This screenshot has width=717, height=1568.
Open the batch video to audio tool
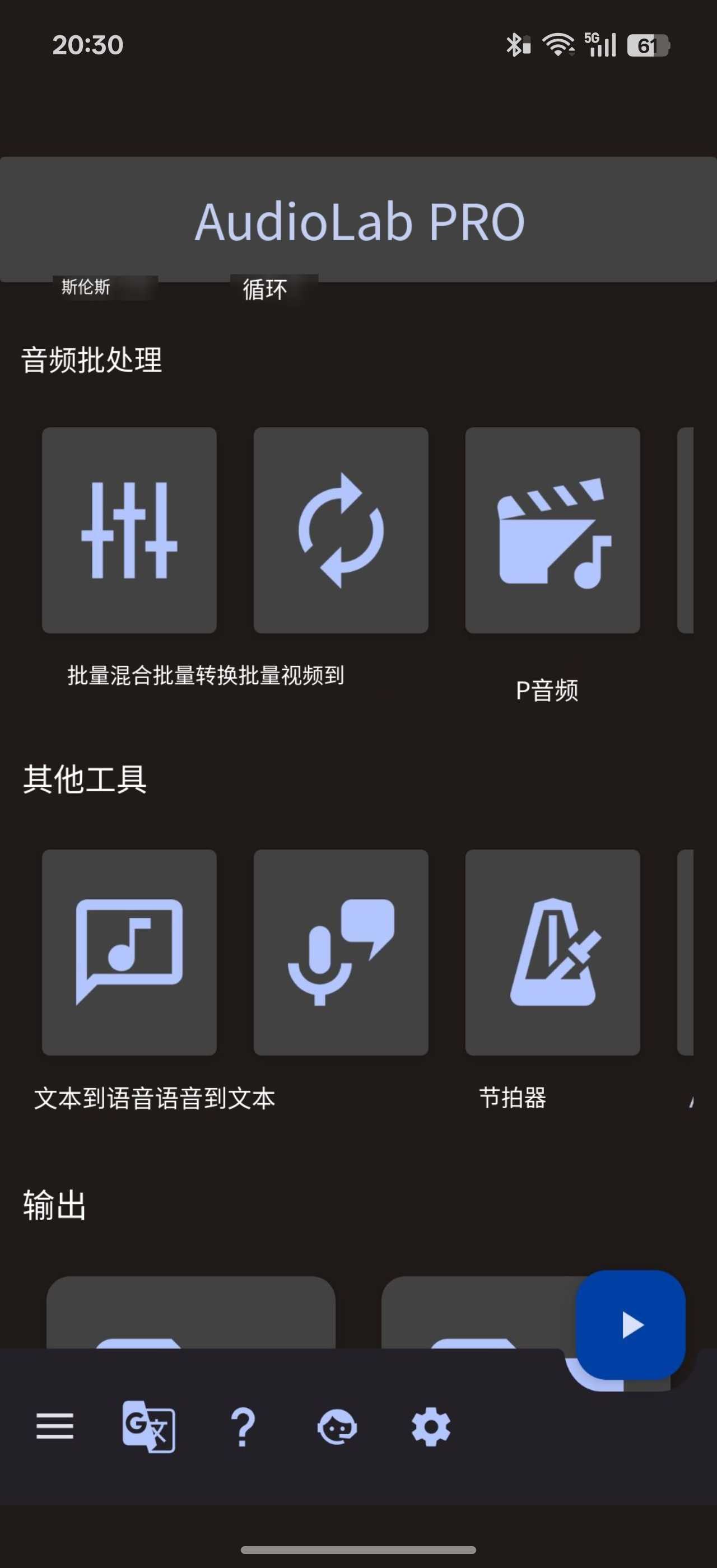pos(552,530)
